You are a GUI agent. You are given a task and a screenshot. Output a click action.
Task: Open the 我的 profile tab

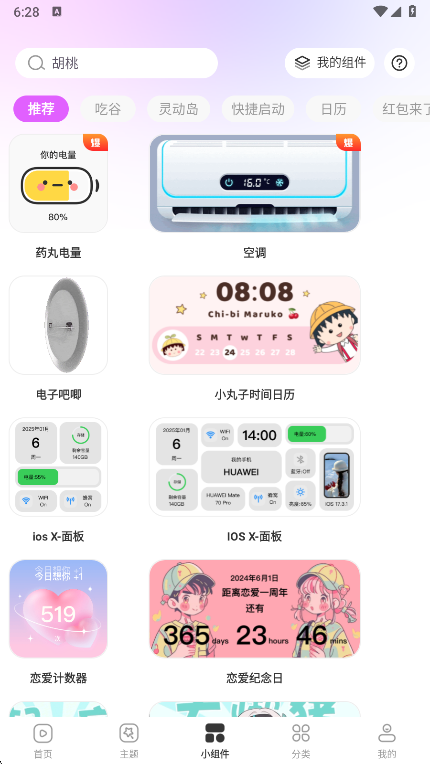click(387, 741)
